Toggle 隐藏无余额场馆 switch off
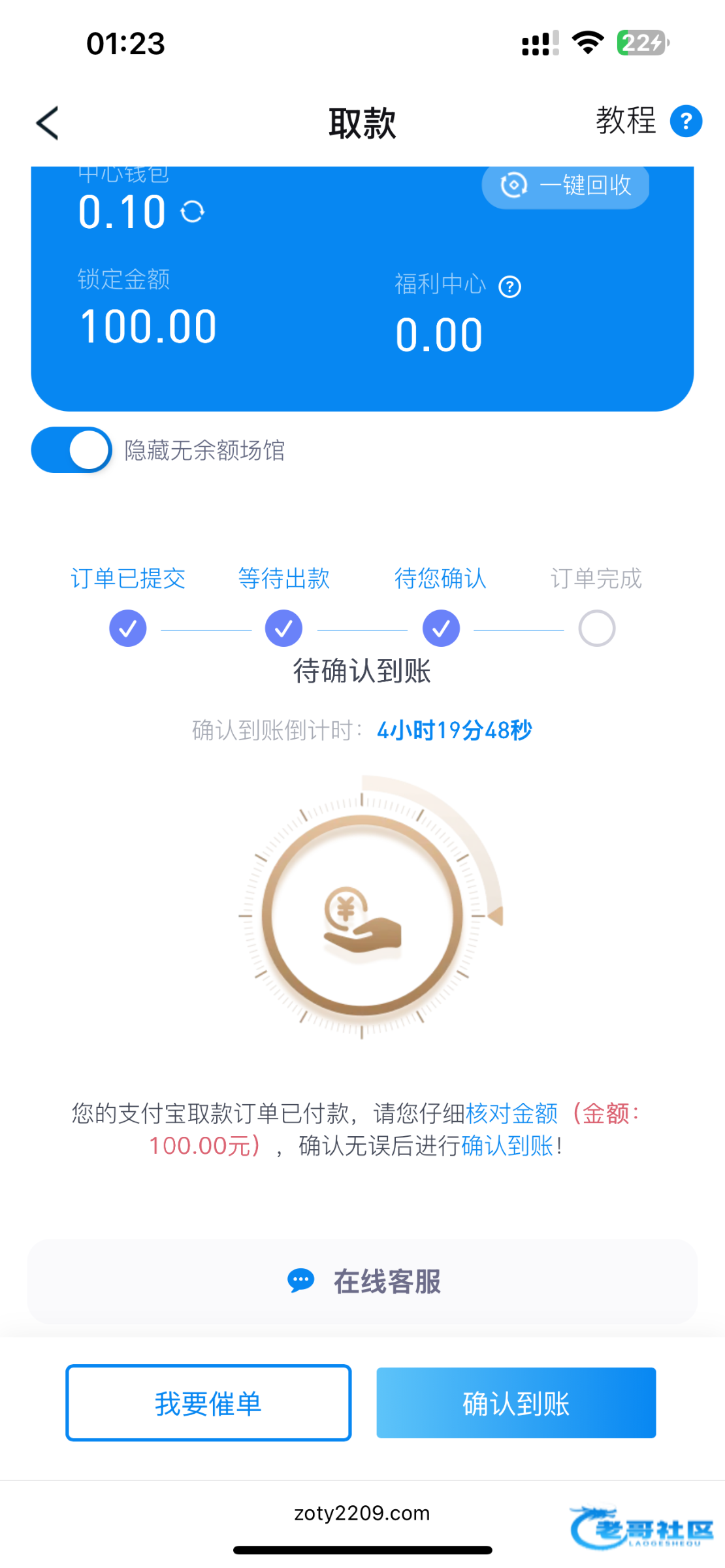Screen dimensions: 725x1568 [x=72, y=450]
